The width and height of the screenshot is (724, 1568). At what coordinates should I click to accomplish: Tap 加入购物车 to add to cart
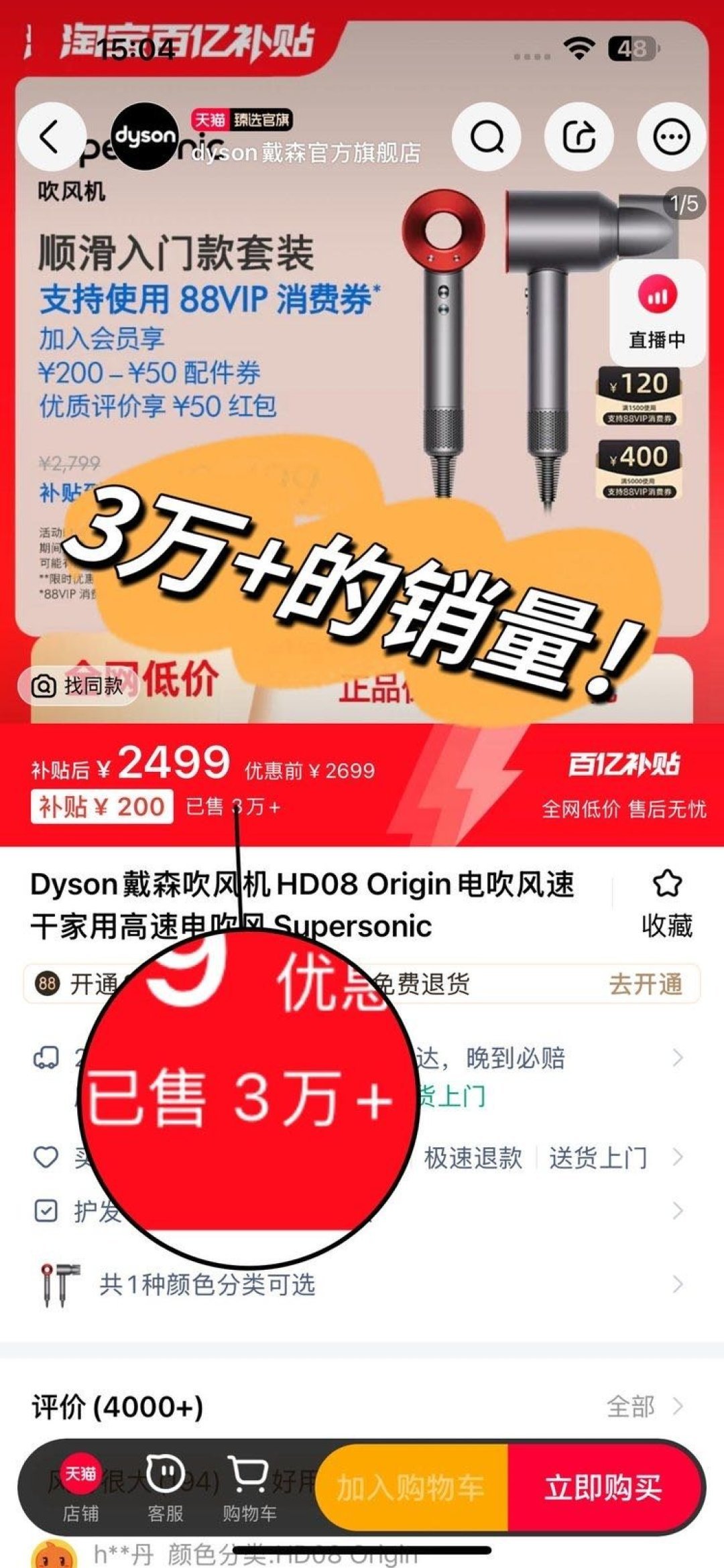(410, 1488)
